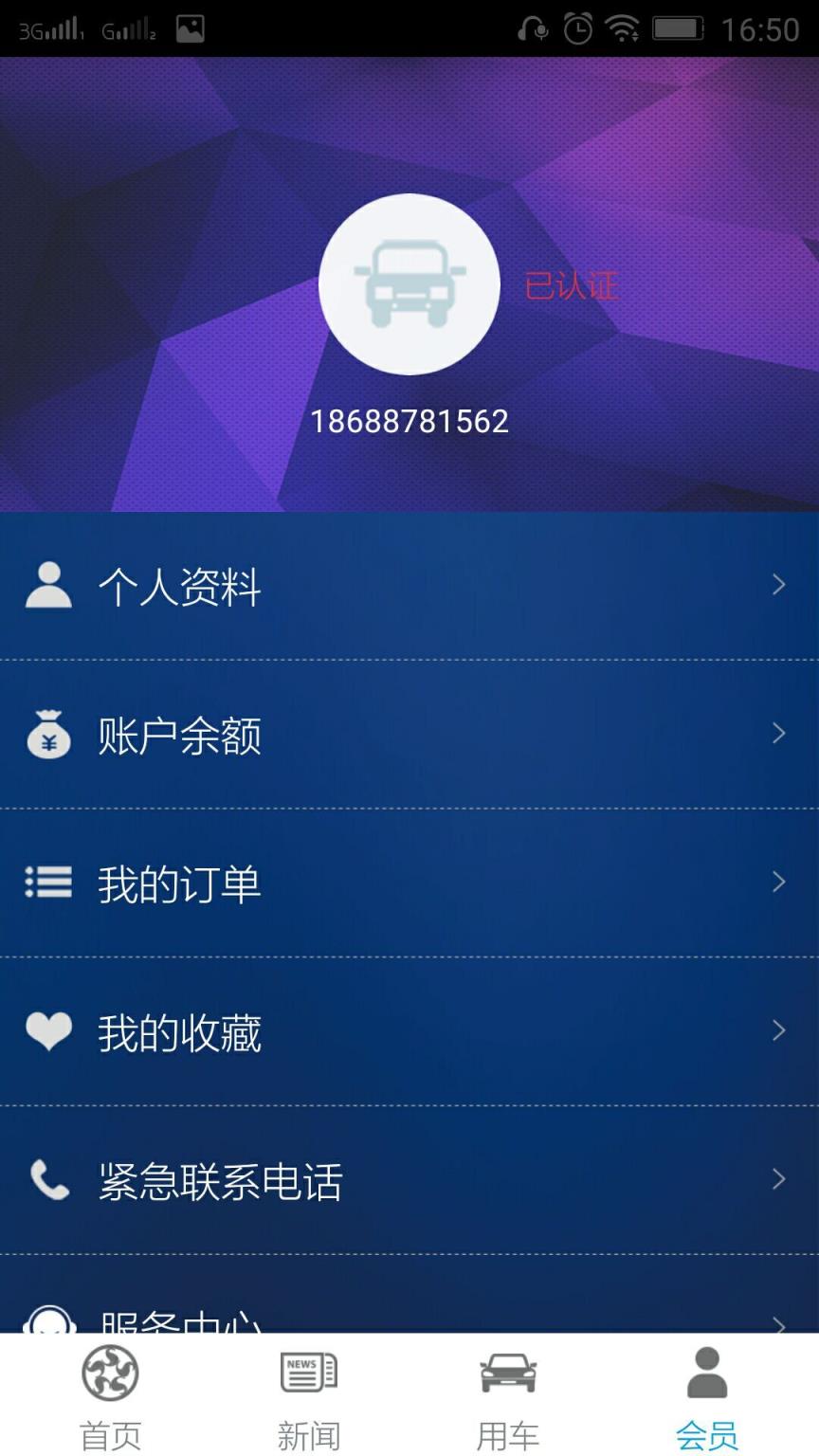Click the phone number 18688781562

click(409, 420)
